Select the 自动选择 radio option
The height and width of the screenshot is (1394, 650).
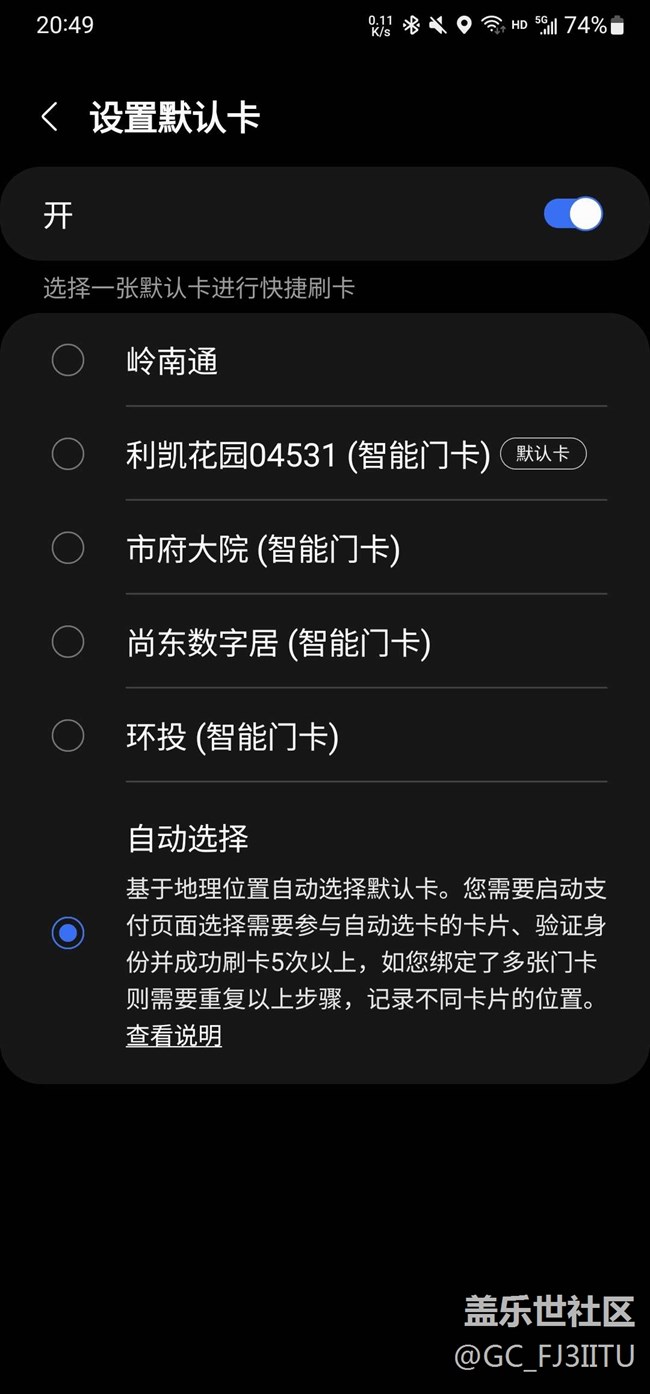68,933
